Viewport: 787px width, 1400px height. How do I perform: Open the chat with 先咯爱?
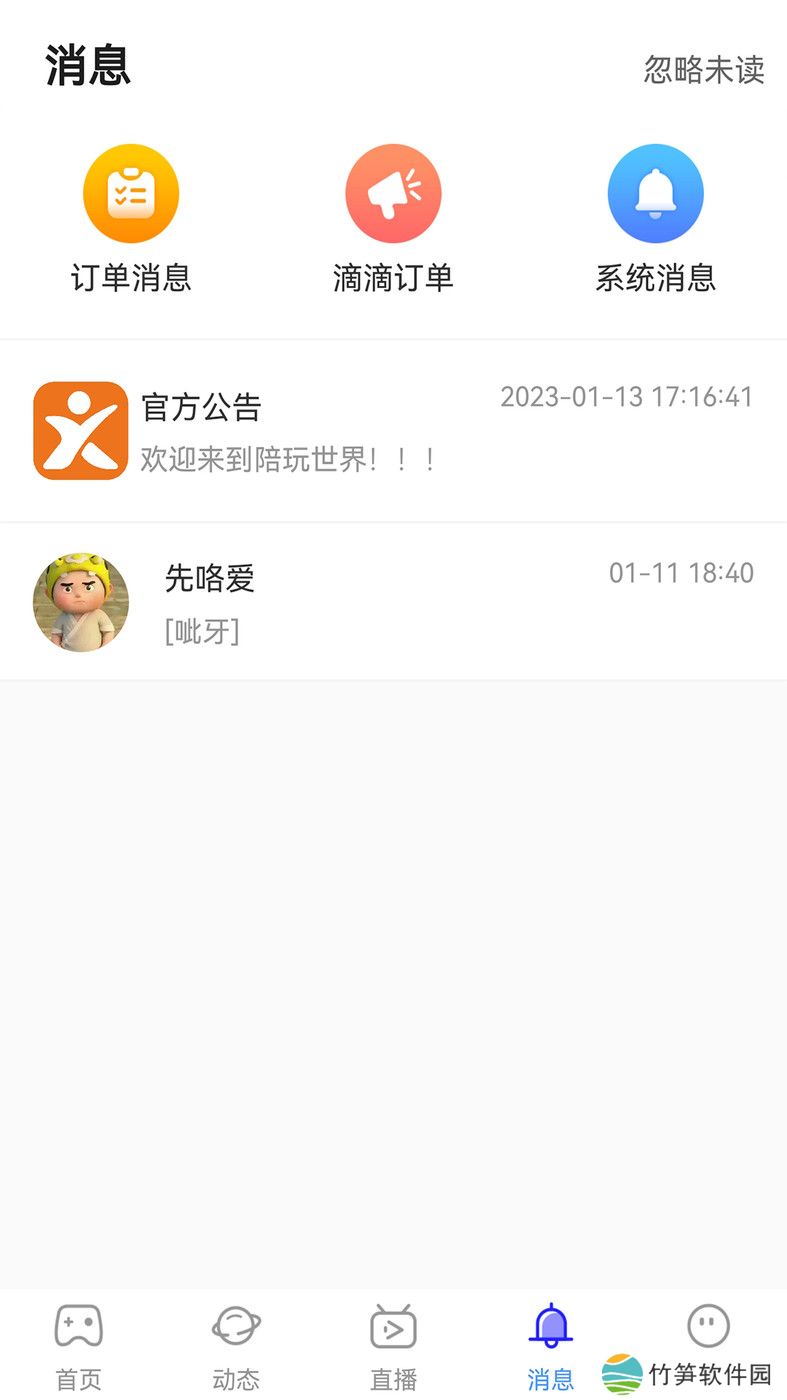393,602
